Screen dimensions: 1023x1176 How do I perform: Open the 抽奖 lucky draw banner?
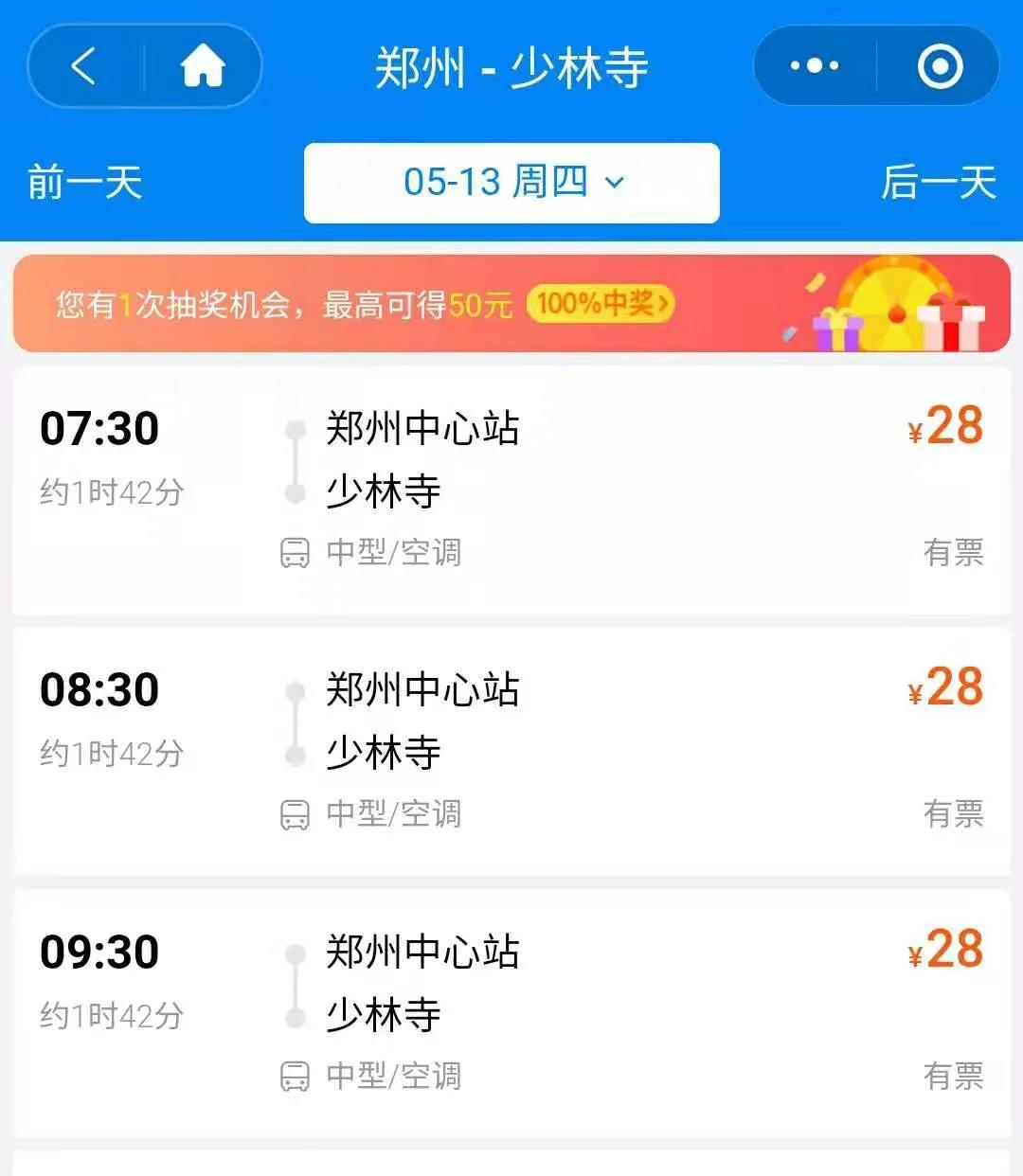pos(511,304)
